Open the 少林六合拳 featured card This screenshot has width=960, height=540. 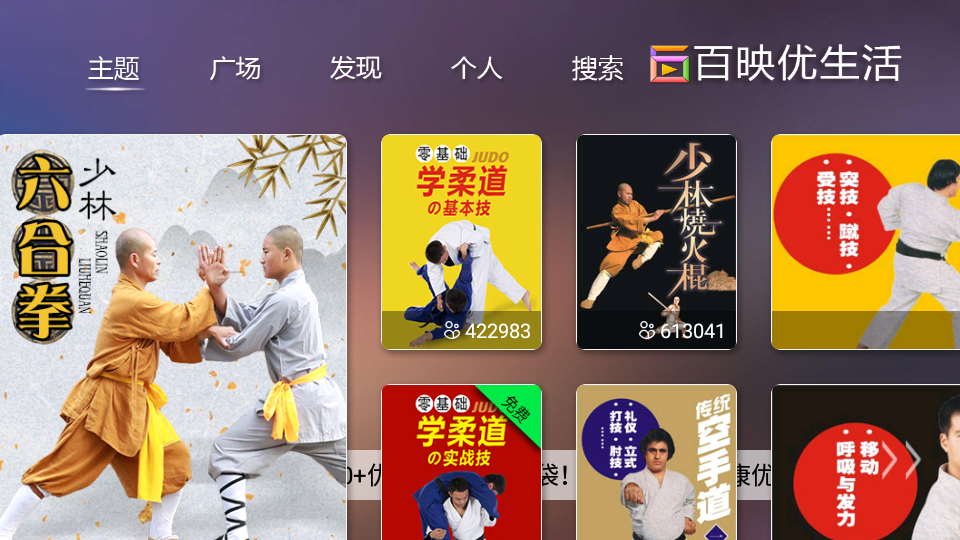[x=173, y=337]
